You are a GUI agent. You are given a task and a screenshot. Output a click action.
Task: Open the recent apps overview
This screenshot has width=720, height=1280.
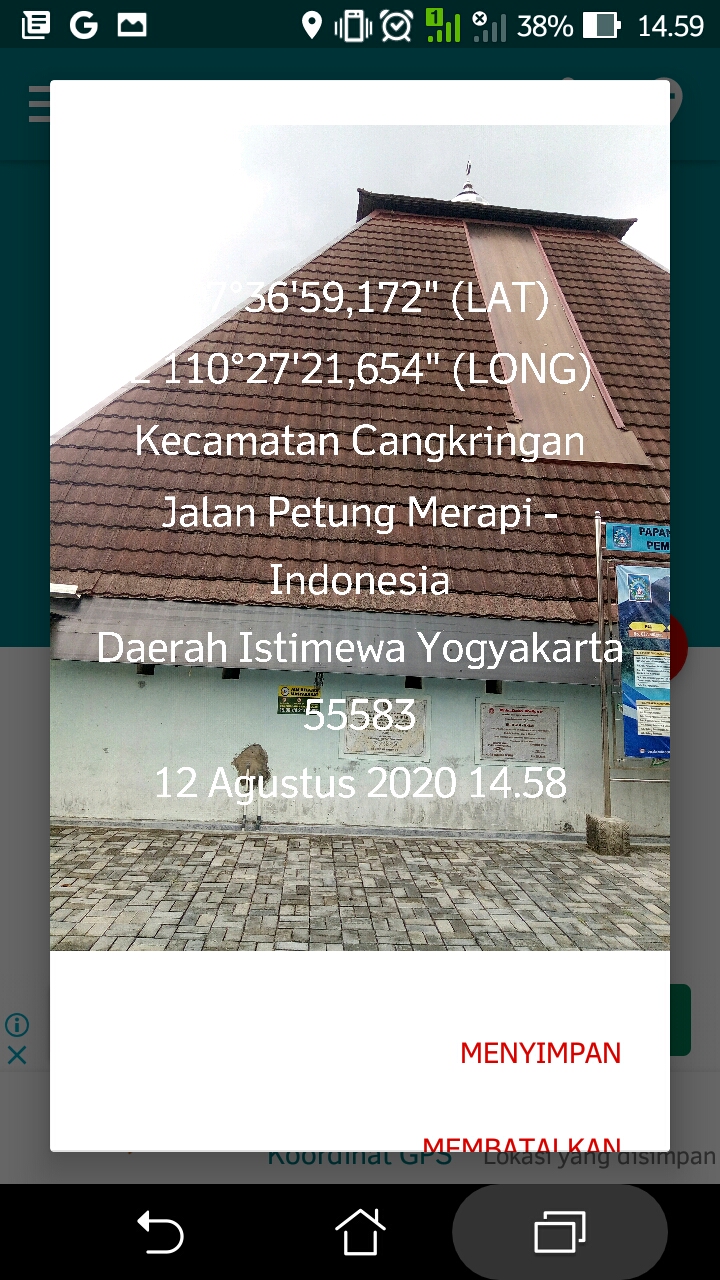[560, 1232]
